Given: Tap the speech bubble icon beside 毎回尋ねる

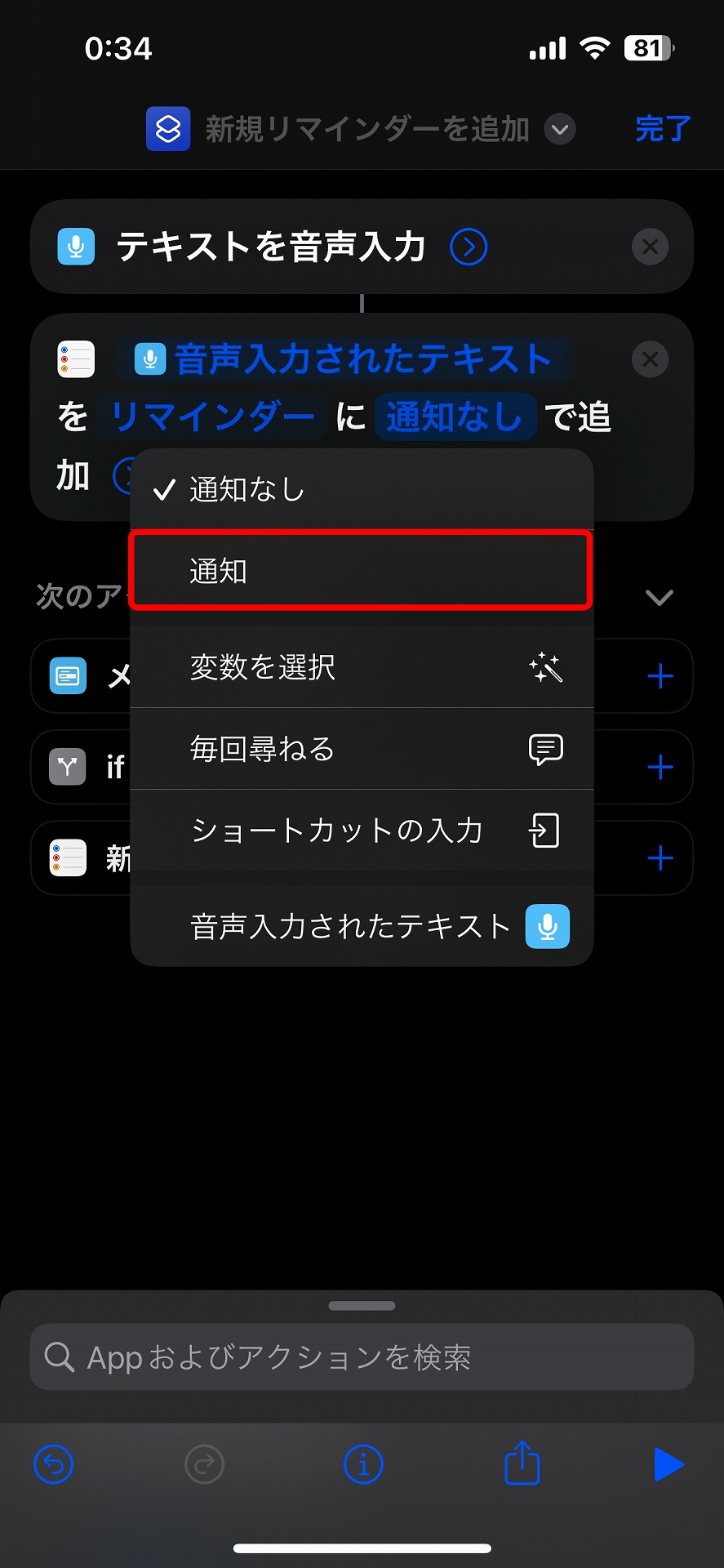Looking at the screenshot, I should click(x=545, y=749).
